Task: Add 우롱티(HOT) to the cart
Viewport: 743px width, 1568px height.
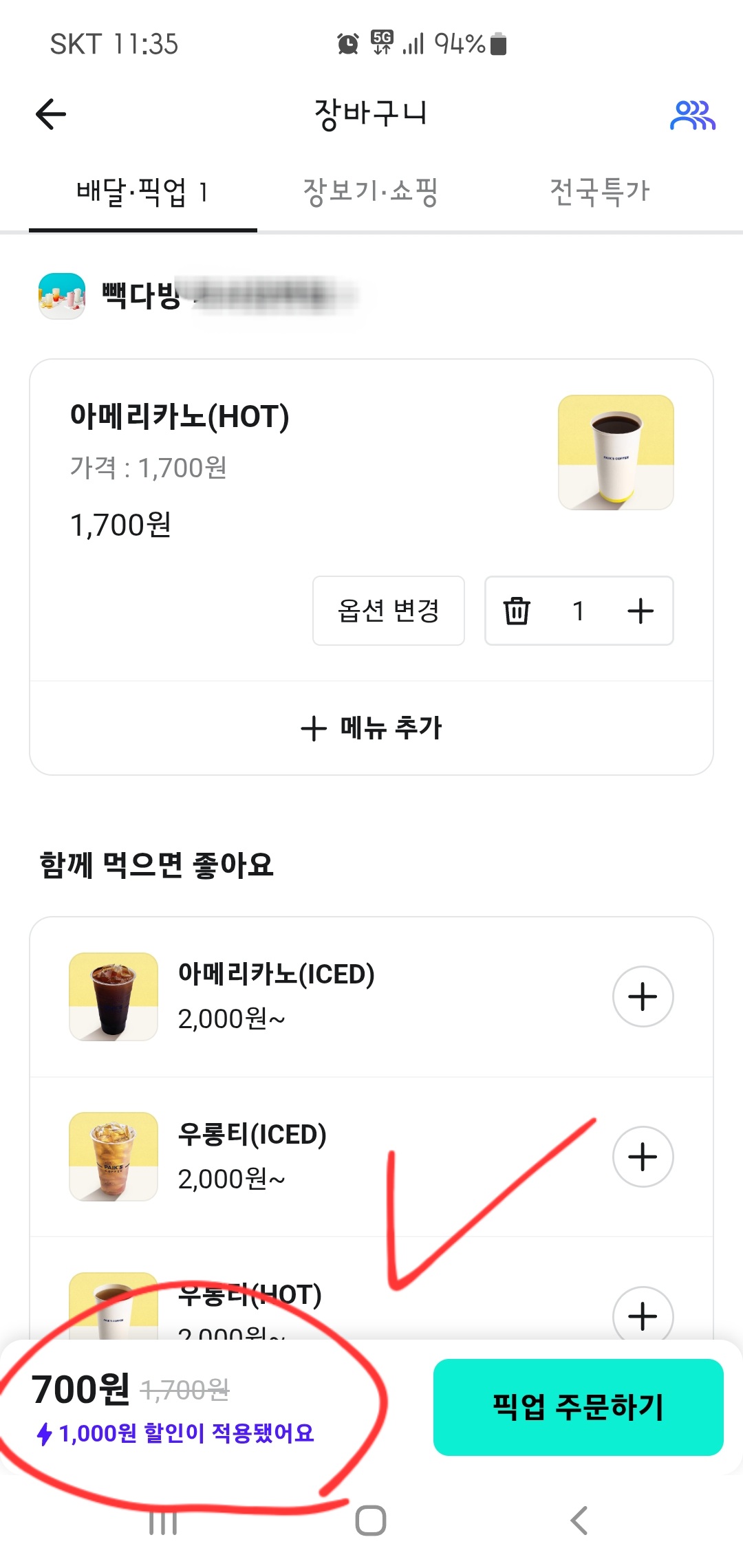Action: 643,1315
